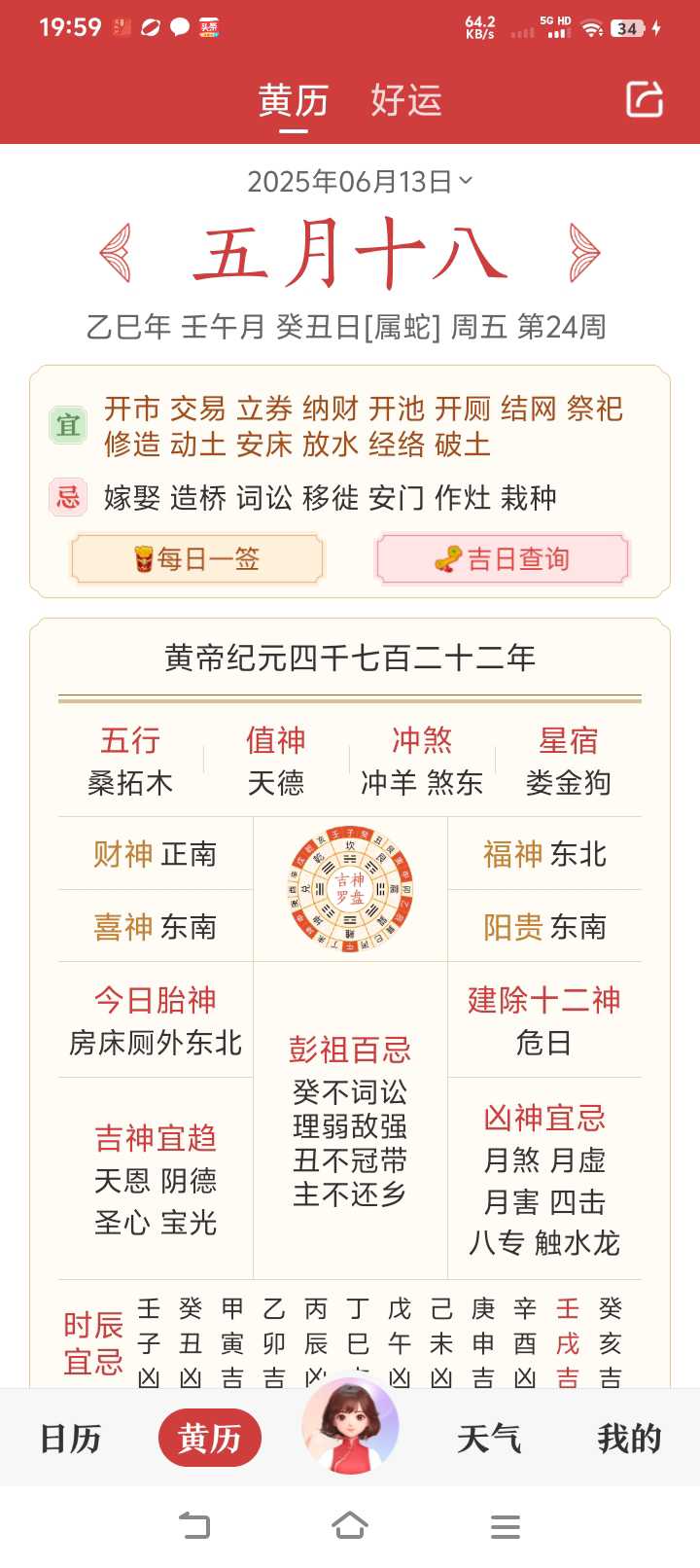Image resolution: width=700 pixels, height=1568 pixels.
Task: Tap the system home button
Action: click(x=350, y=1525)
